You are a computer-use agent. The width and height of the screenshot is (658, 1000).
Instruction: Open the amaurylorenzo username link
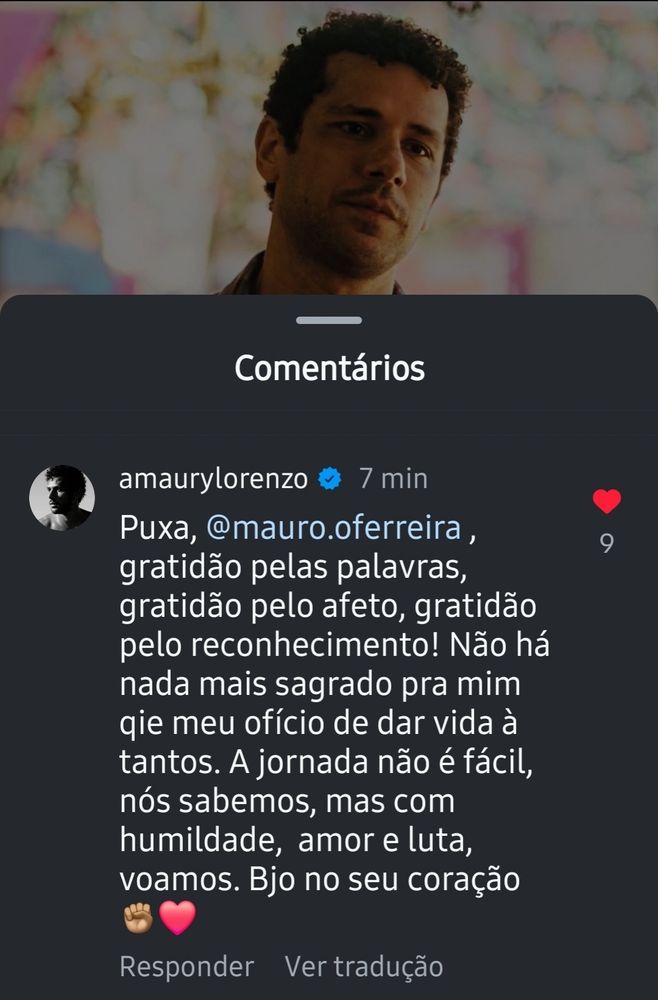pyautogui.click(x=213, y=479)
